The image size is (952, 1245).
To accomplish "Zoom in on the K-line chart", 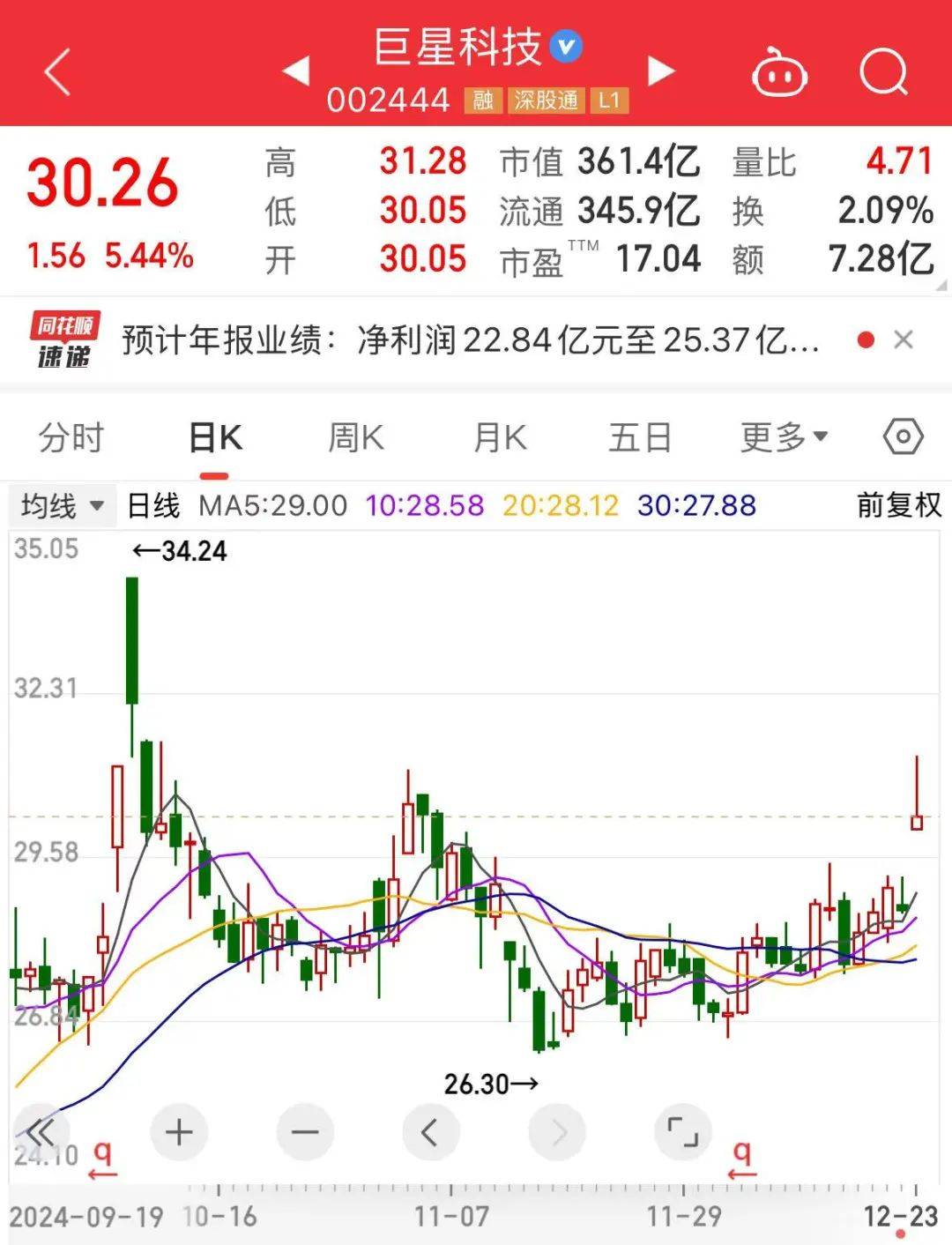I will tap(178, 1131).
